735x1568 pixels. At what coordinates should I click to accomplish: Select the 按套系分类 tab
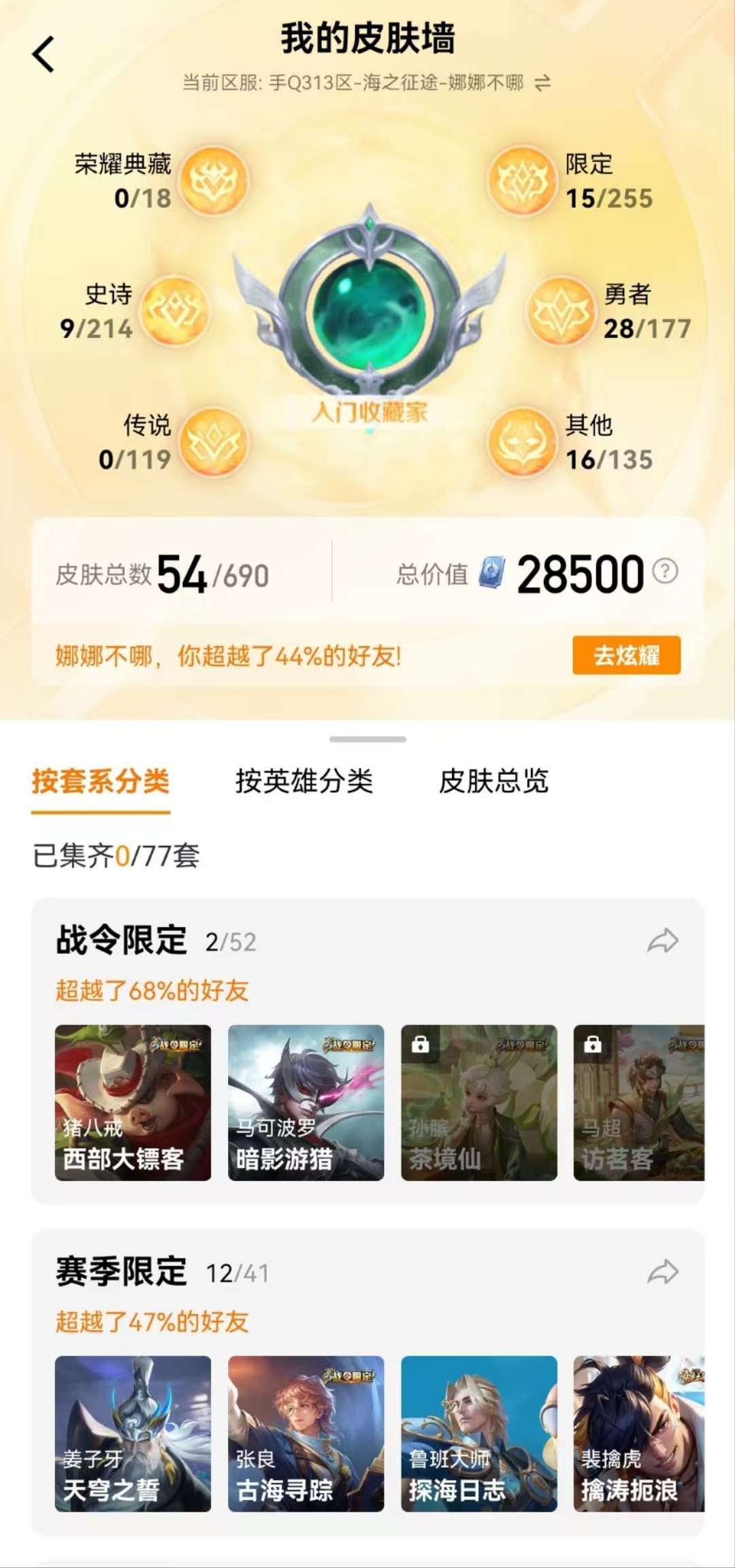click(101, 781)
